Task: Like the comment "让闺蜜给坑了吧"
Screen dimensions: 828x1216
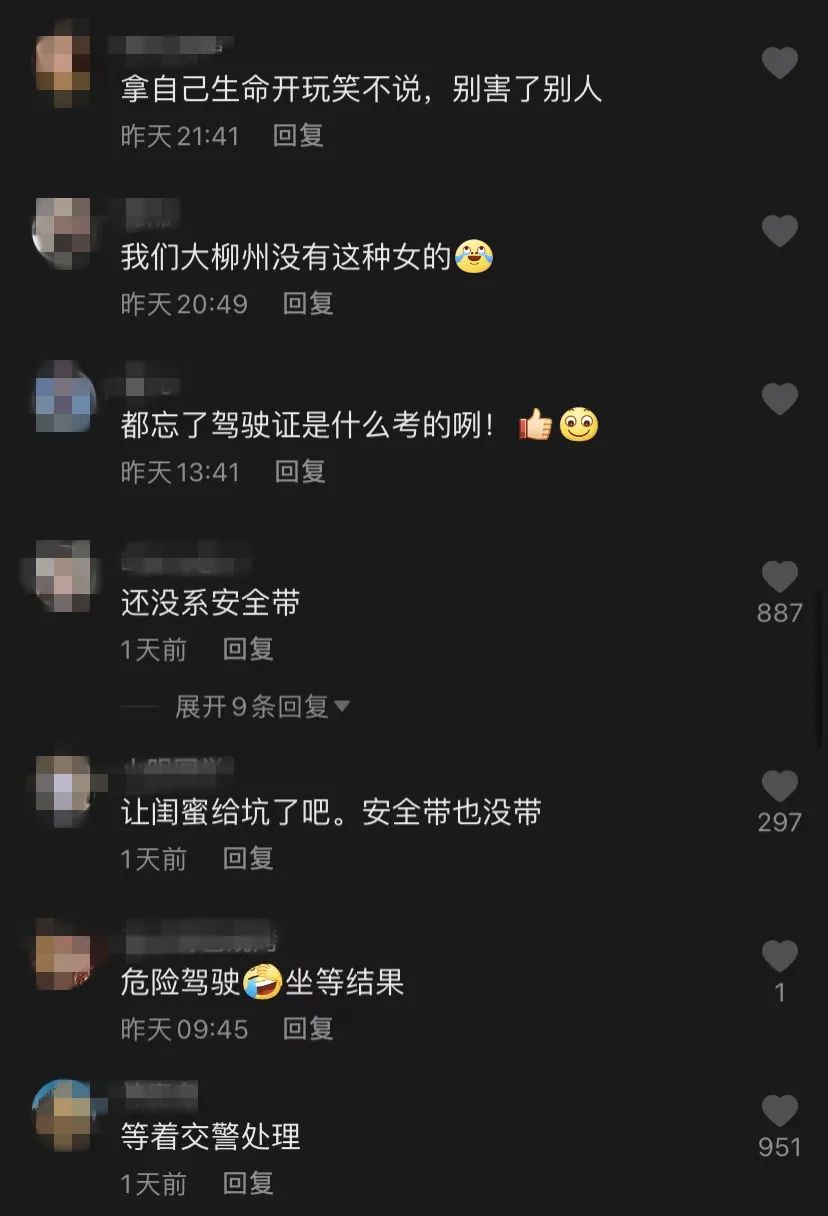Action: tap(779, 788)
